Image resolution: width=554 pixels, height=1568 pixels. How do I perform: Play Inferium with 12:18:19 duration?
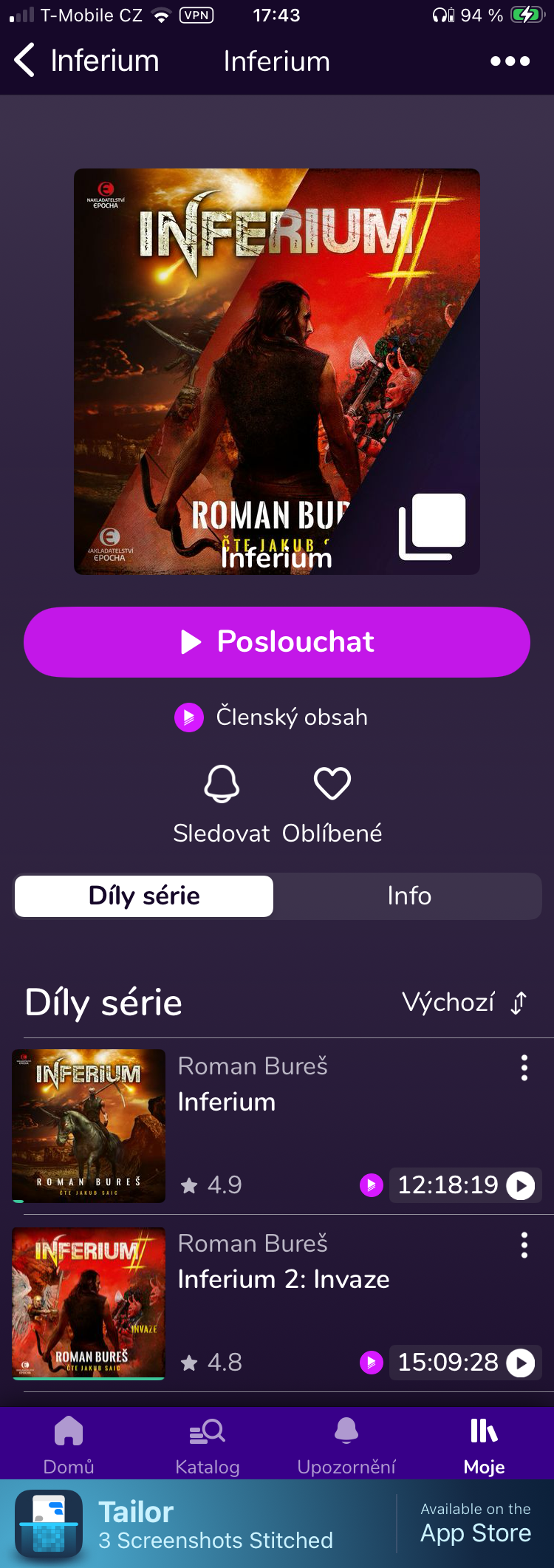521,1185
